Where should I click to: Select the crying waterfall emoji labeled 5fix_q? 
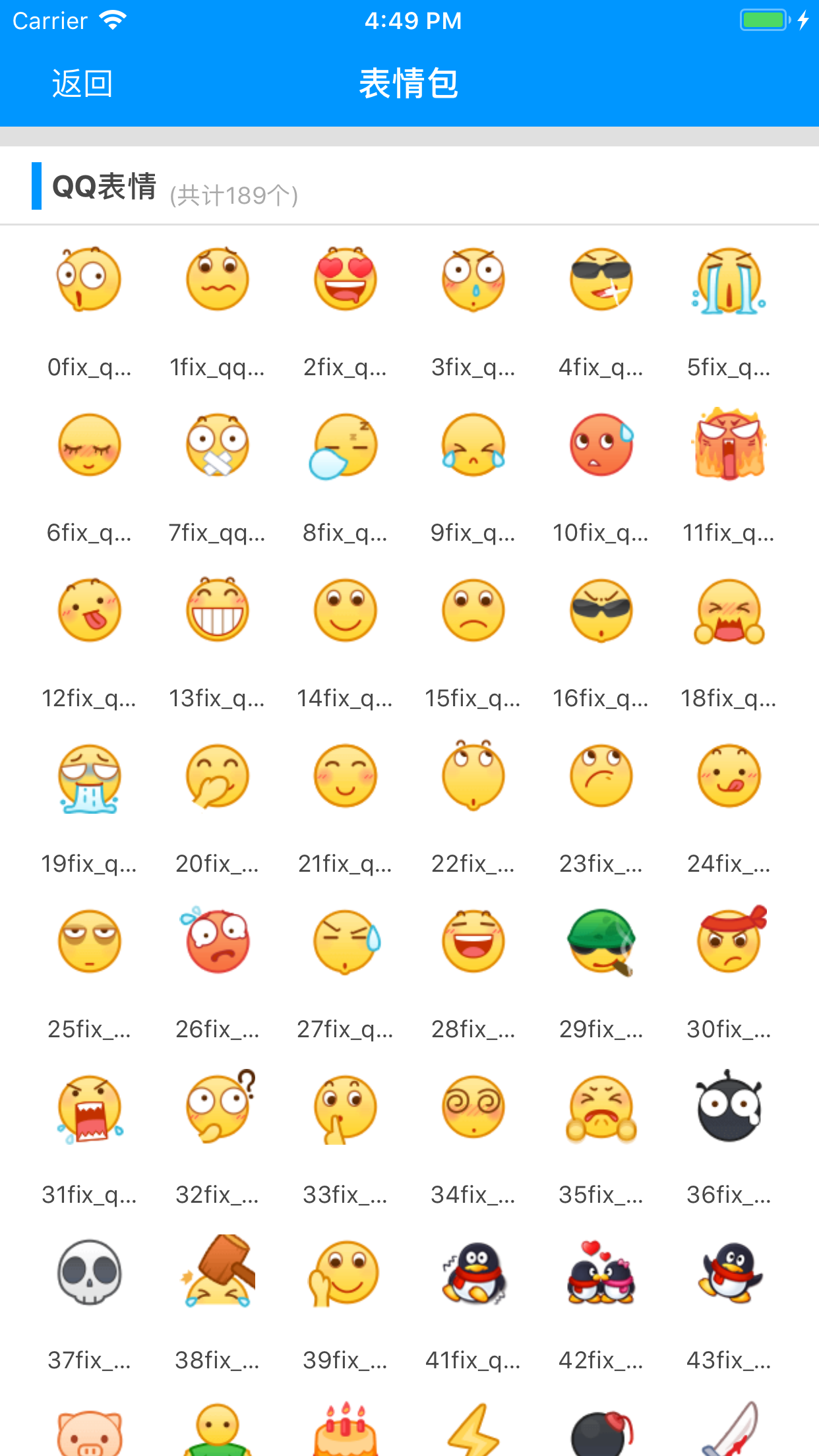coord(728,280)
